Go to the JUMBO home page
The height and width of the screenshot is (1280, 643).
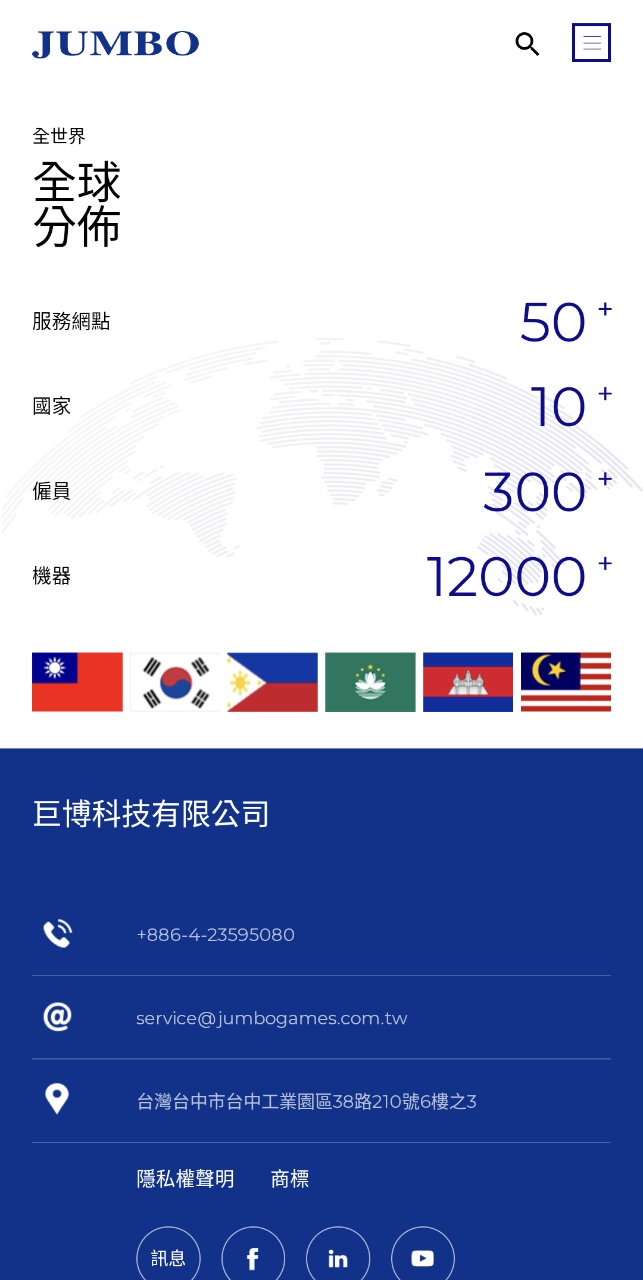116,44
